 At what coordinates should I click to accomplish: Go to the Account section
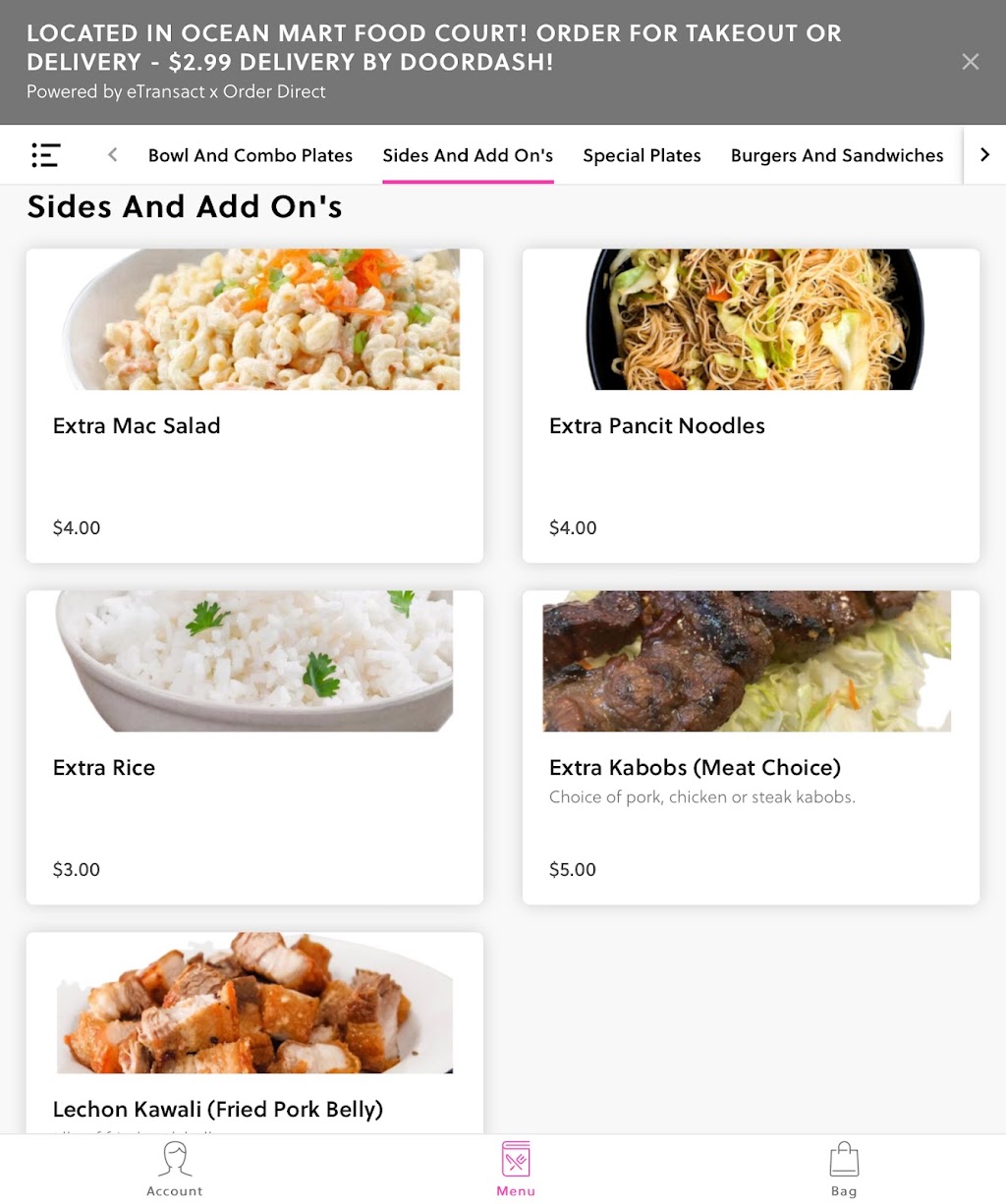175,1169
